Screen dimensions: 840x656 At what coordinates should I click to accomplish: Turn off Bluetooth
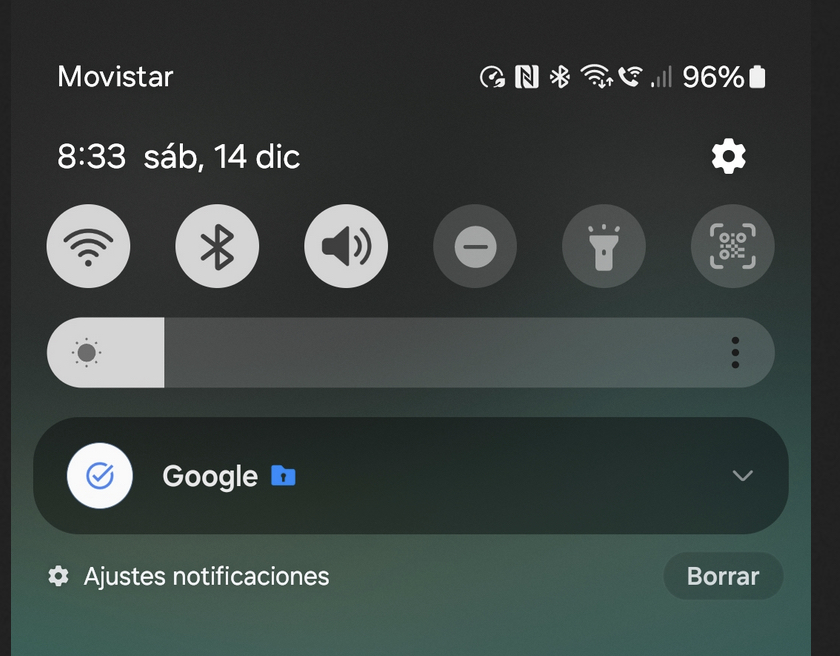(x=217, y=246)
